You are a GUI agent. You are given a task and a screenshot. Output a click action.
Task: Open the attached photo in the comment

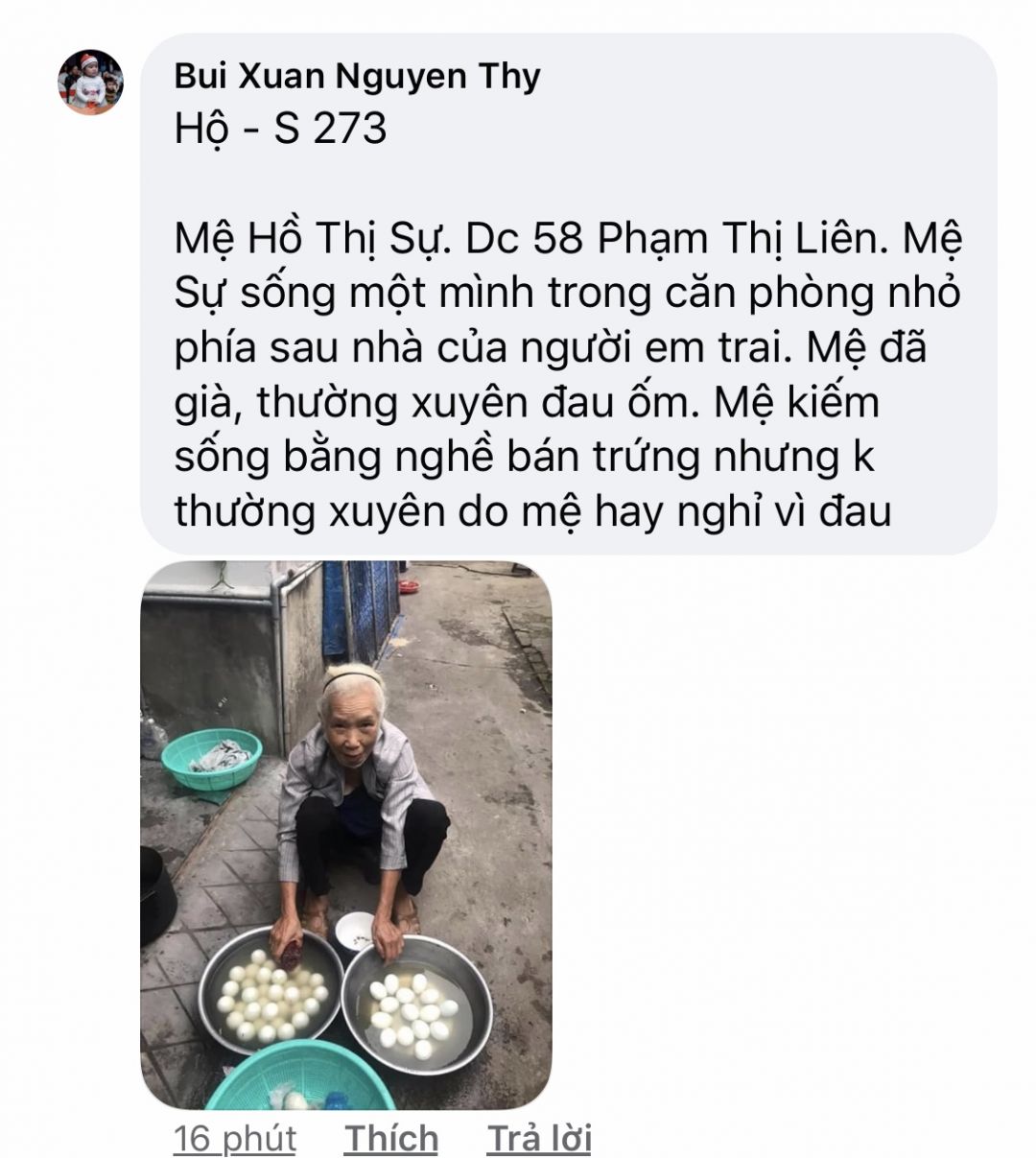[346, 835]
